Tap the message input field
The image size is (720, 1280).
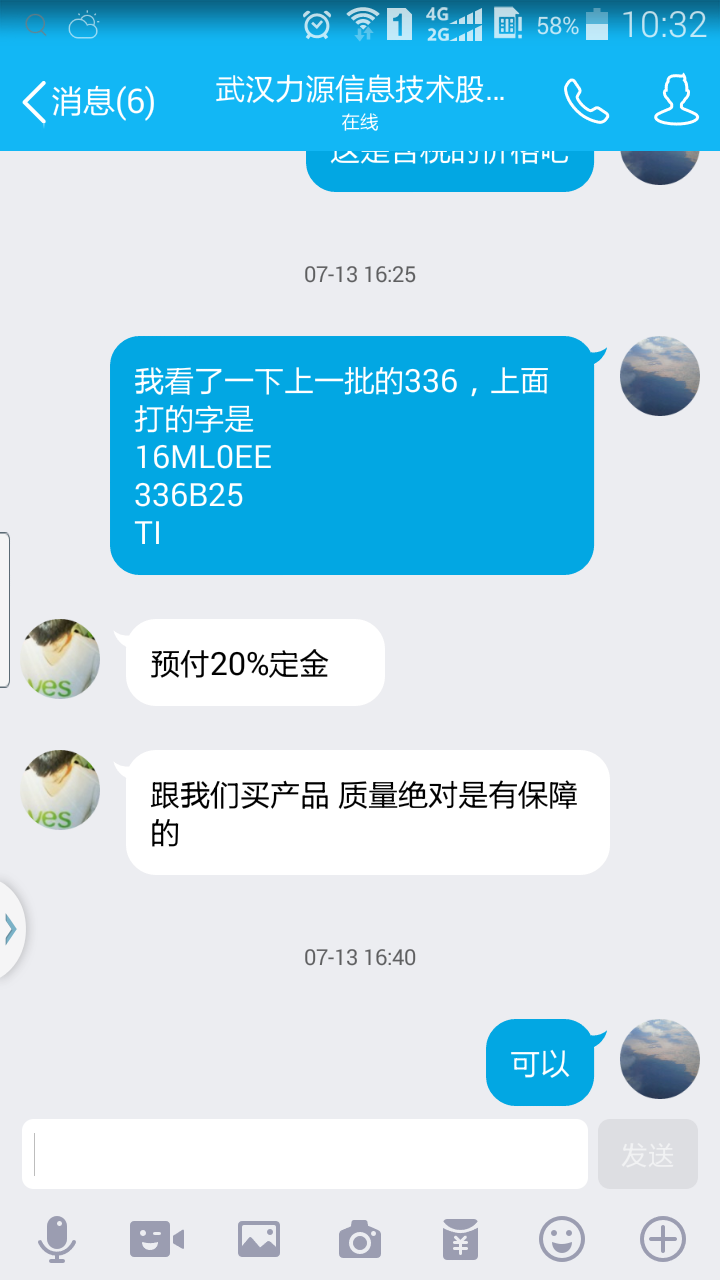click(305, 1154)
